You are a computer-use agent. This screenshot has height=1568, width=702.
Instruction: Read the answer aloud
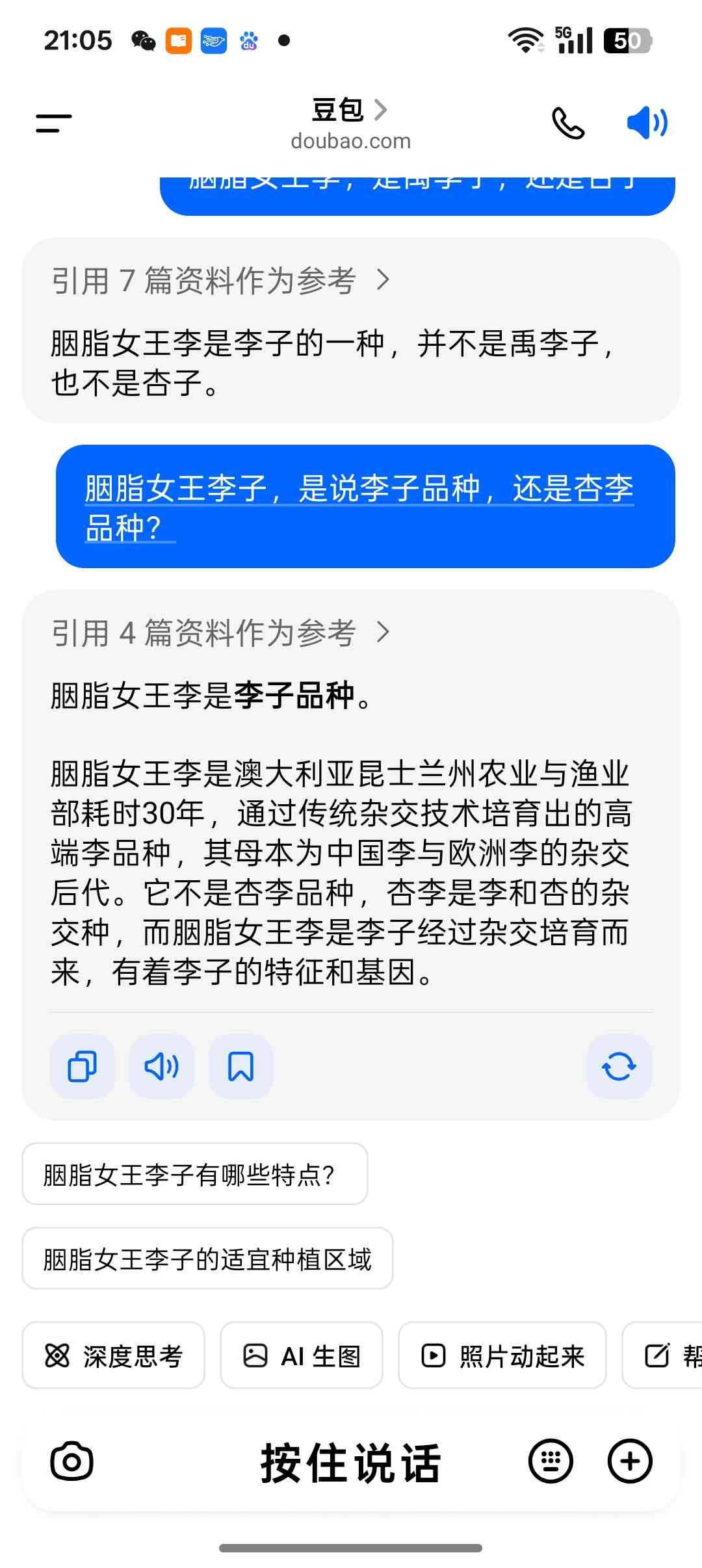[162, 1066]
